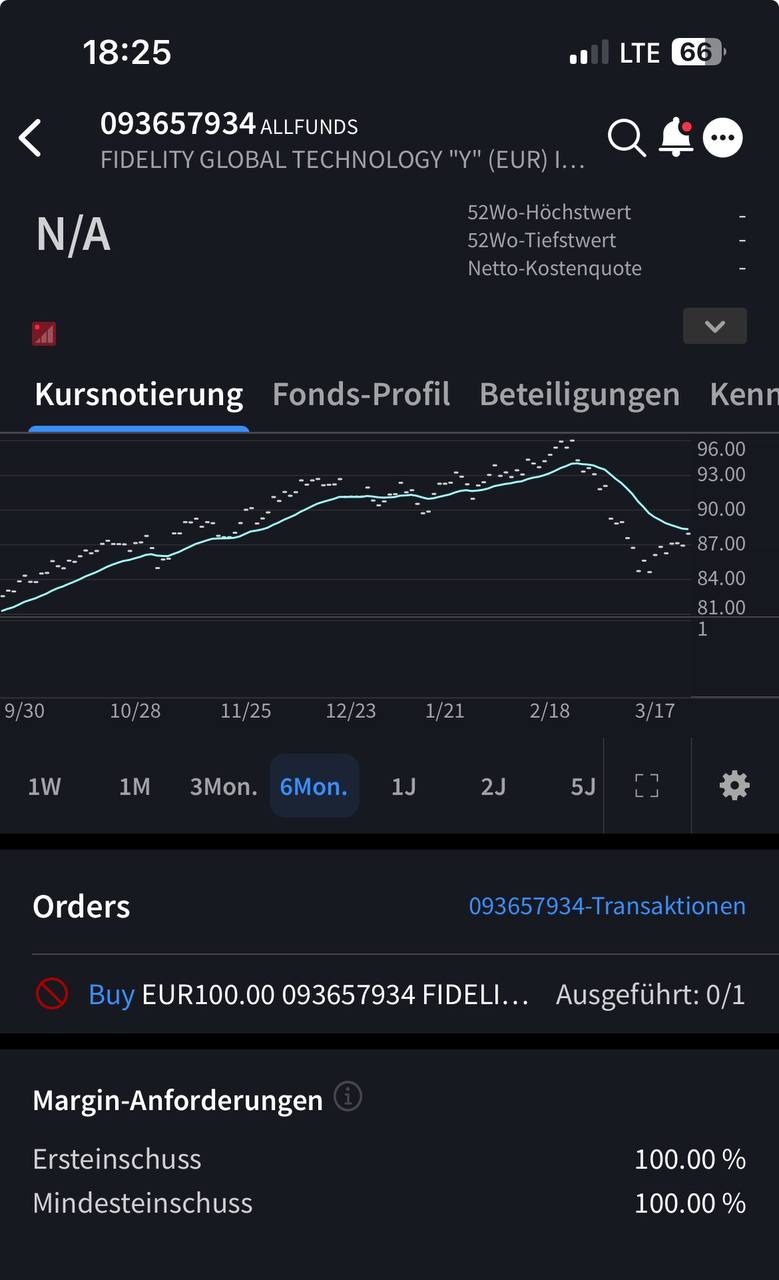This screenshot has width=779, height=1280.
Task: Expand the quote details chevron
Action: click(714, 326)
